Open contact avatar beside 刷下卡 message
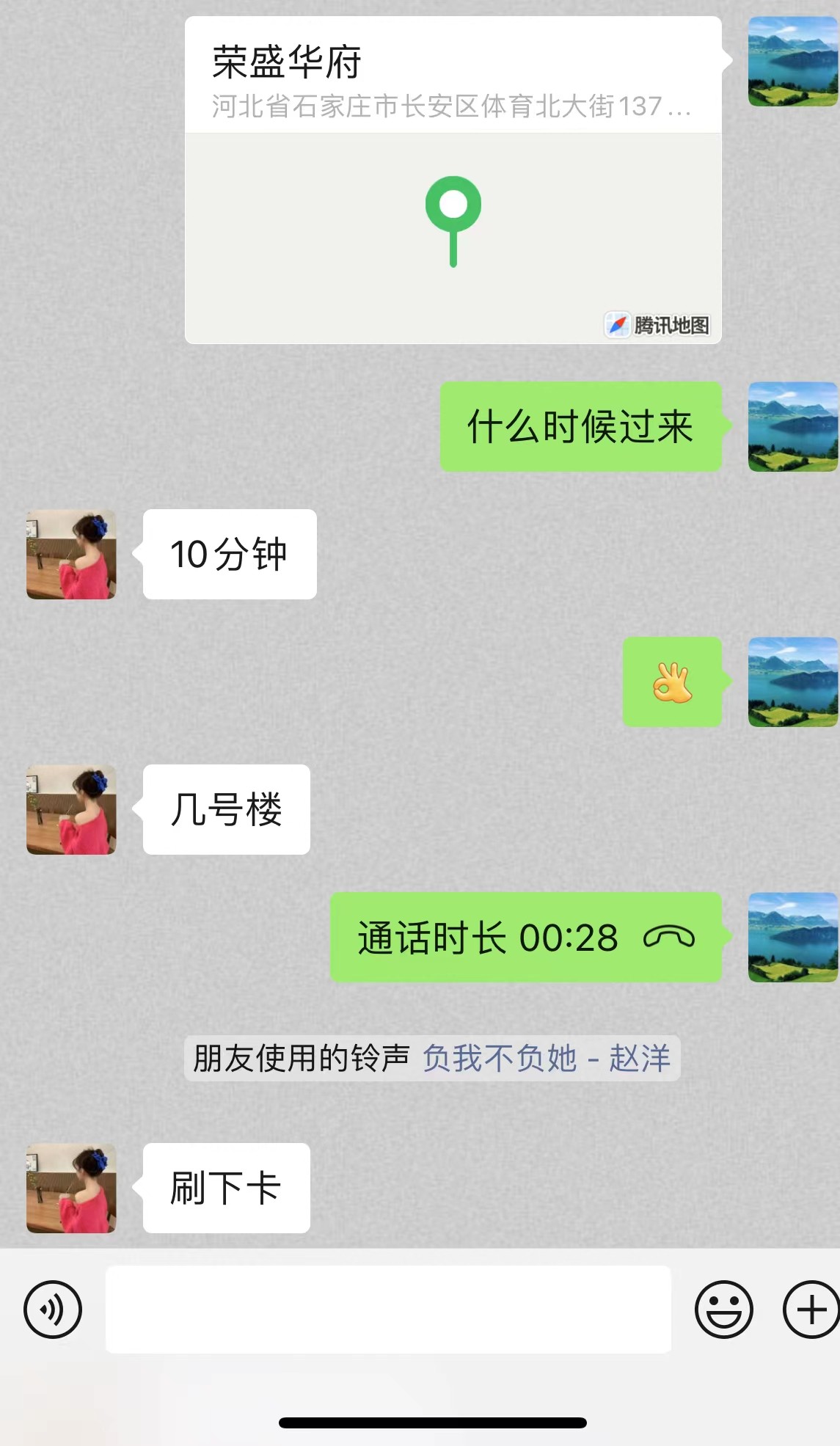This screenshot has height=1446, width=840. point(71,1188)
